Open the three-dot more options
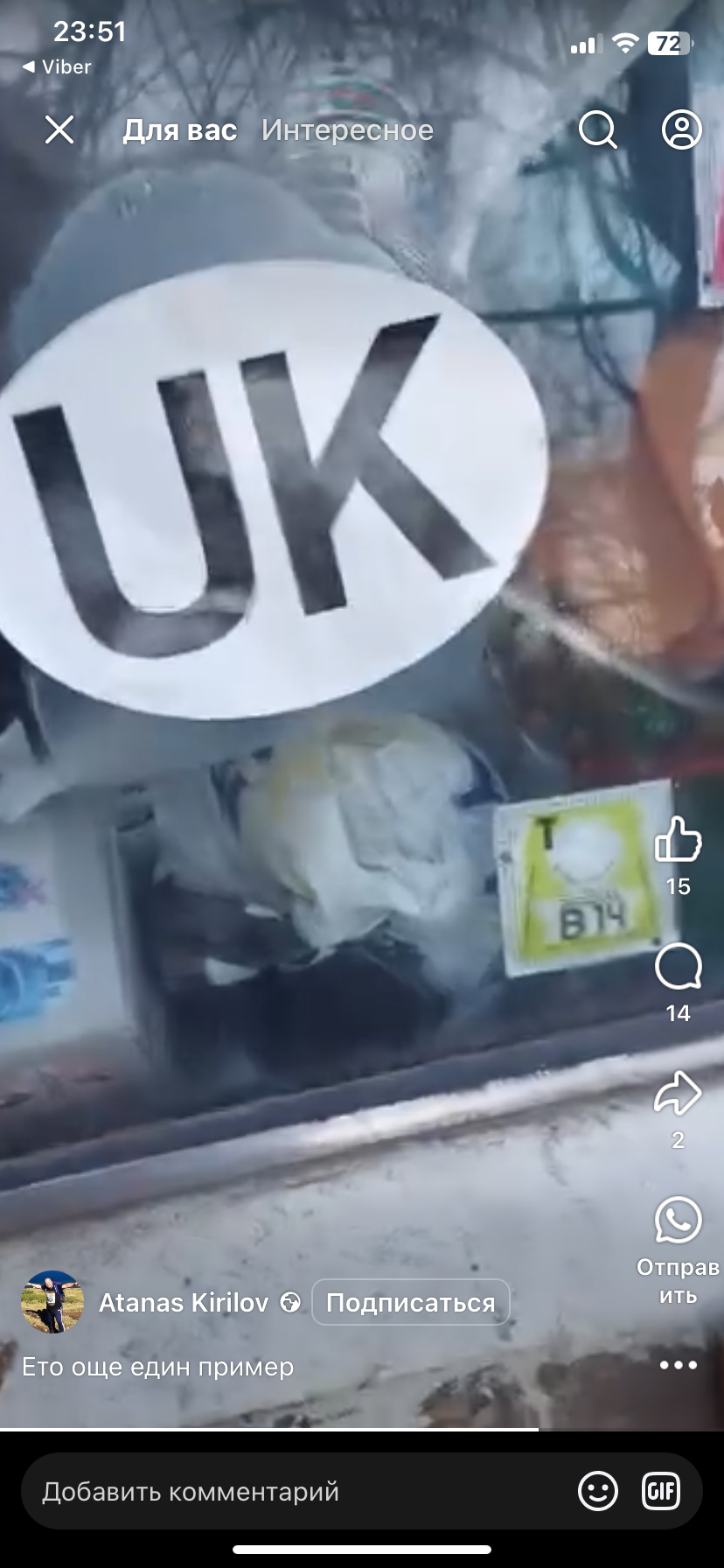This screenshot has width=724, height=1568. pyautogui.click(x=678, y=1365)
